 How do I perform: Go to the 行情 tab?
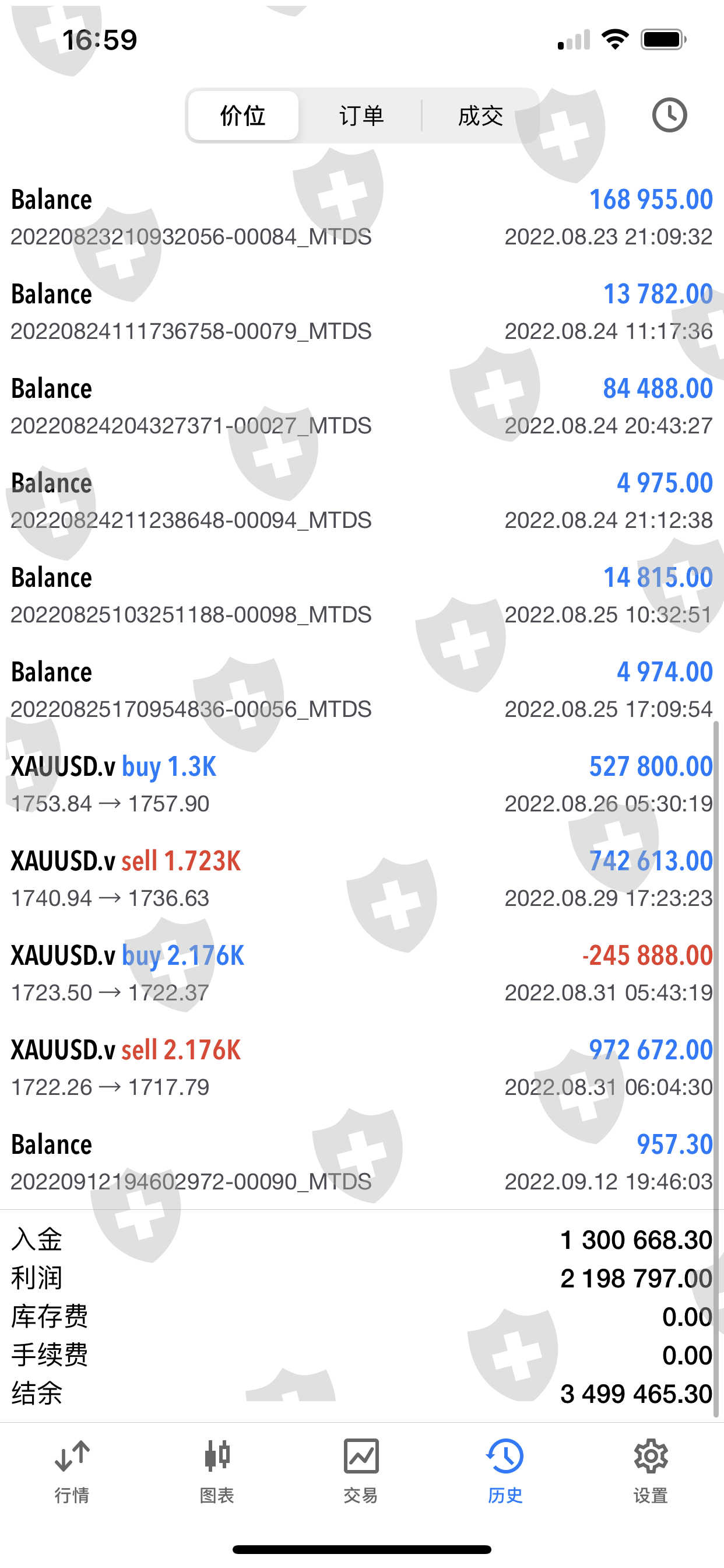tap(72, 1471)
